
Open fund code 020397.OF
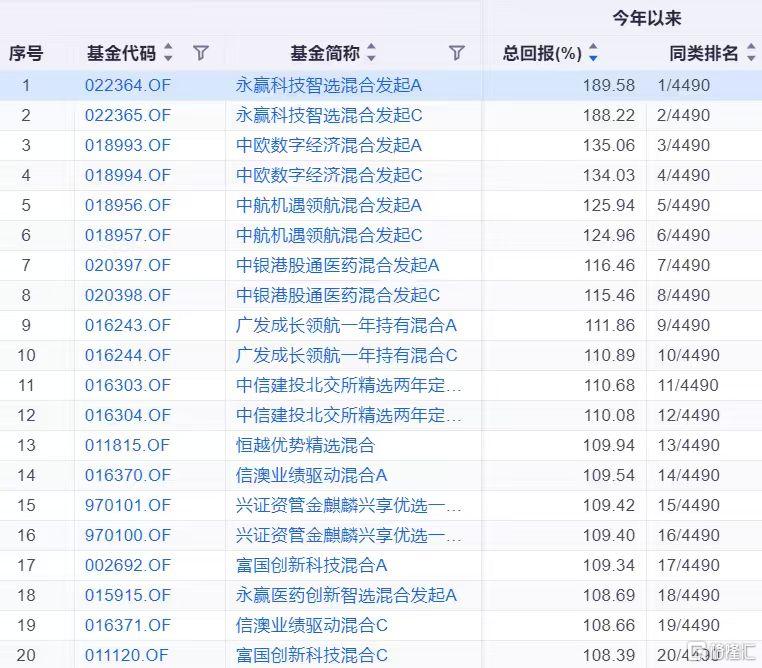coord(128,266)
